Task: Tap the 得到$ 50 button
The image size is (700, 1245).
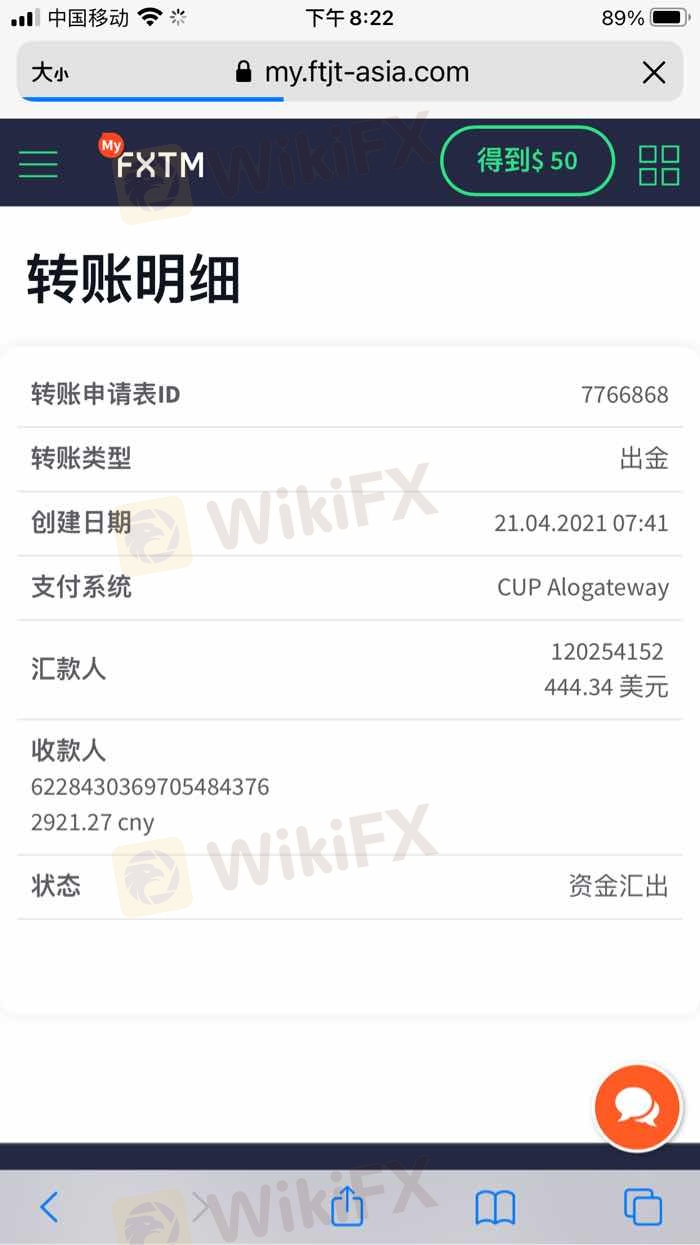Action: tap(527, 160)
